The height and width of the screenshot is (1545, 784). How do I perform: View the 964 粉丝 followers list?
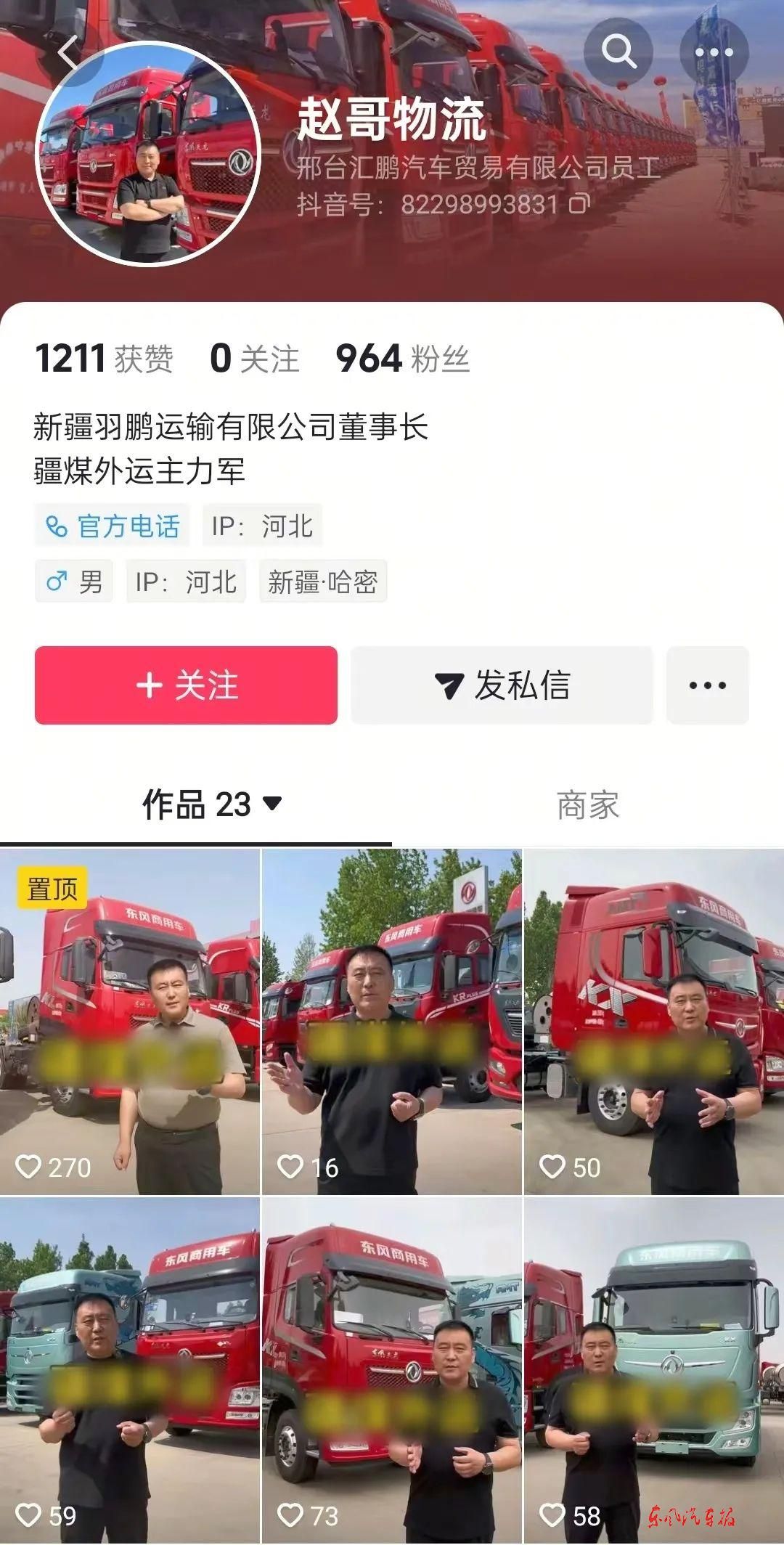point(402,359)
